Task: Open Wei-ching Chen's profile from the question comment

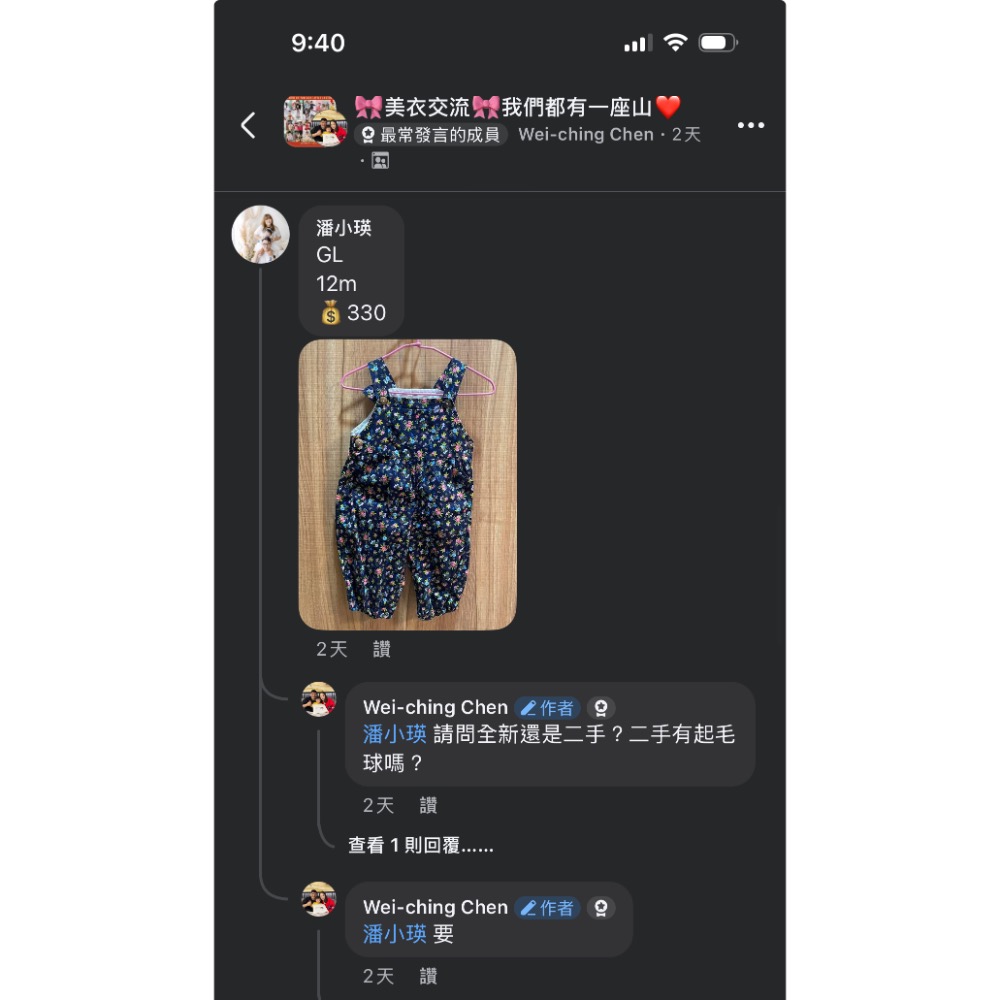Action: (x=435, y=708)
